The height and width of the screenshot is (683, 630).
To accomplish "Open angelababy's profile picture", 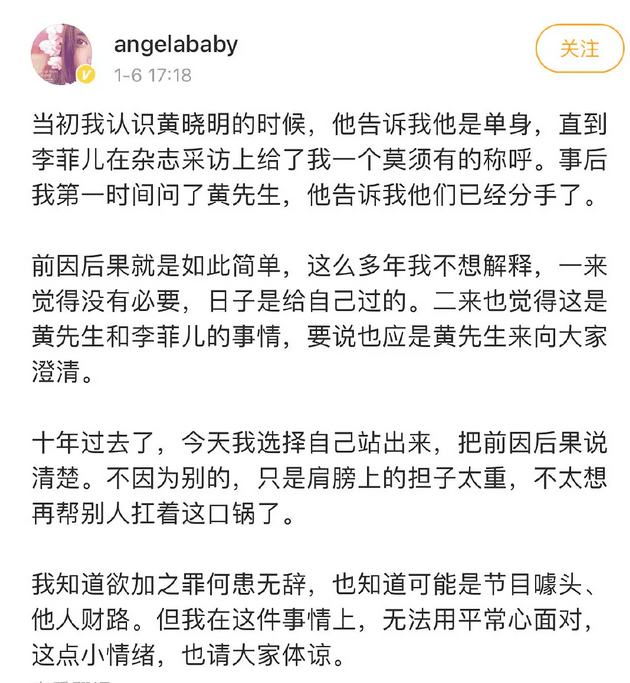I will pyautogui.click(x=62, y=54).
